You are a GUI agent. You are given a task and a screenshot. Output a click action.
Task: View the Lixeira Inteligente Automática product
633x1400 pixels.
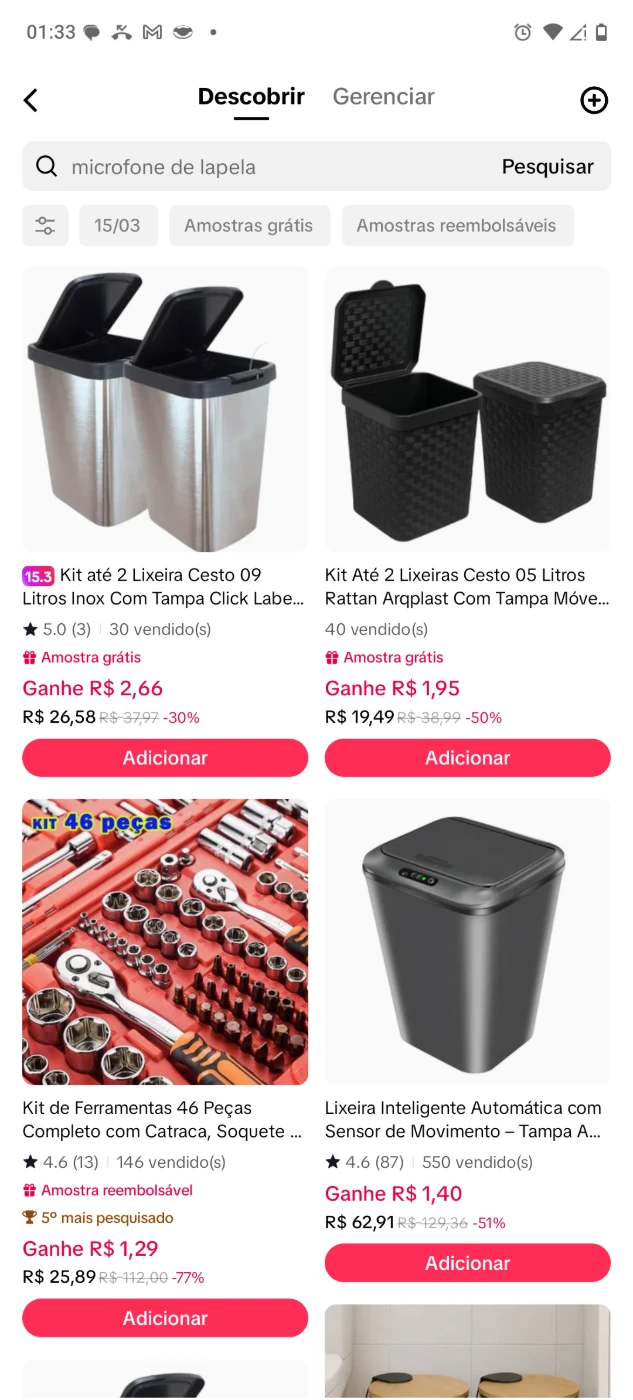click(467, 942)
